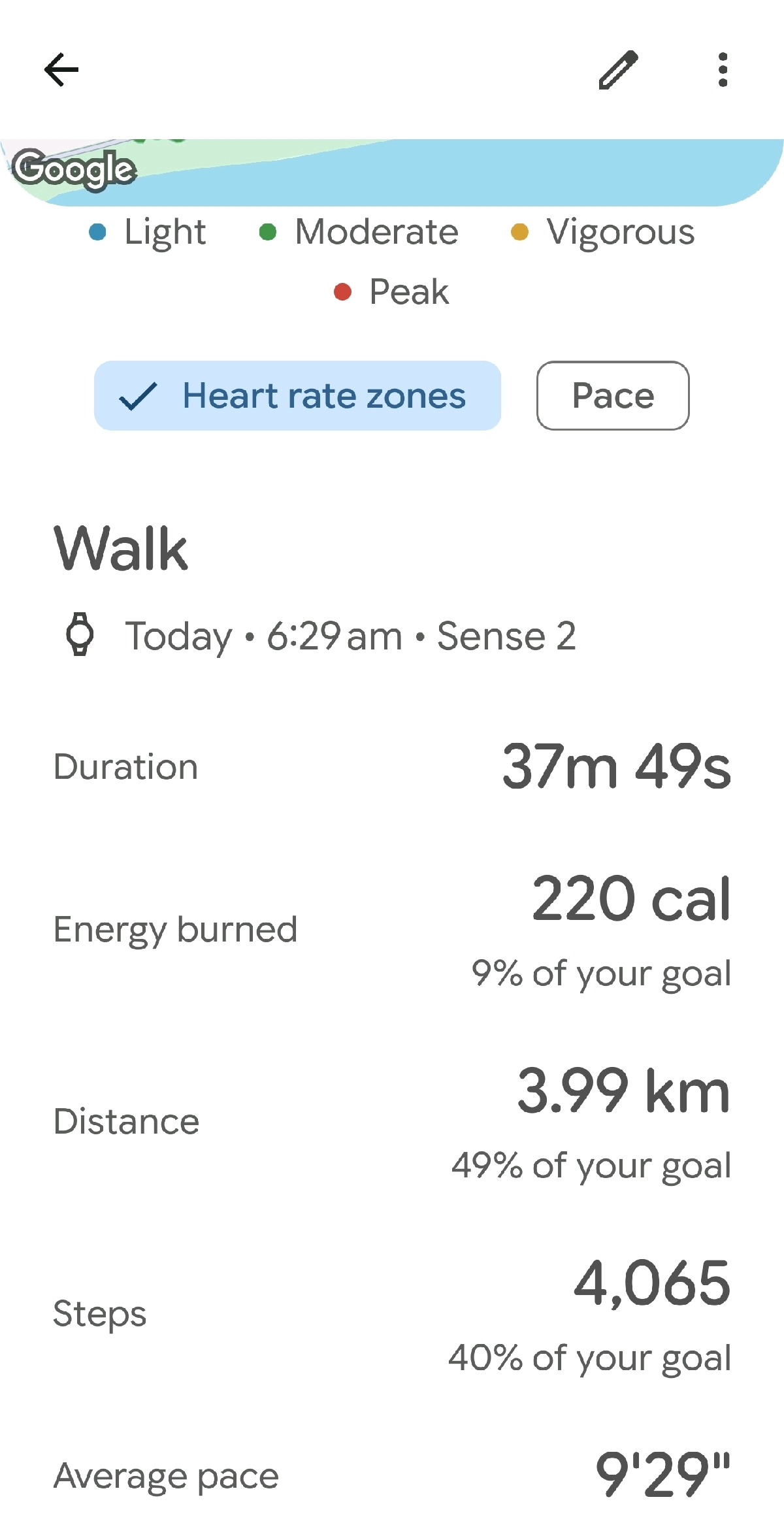Open the route map

click(x=392, y=172)
